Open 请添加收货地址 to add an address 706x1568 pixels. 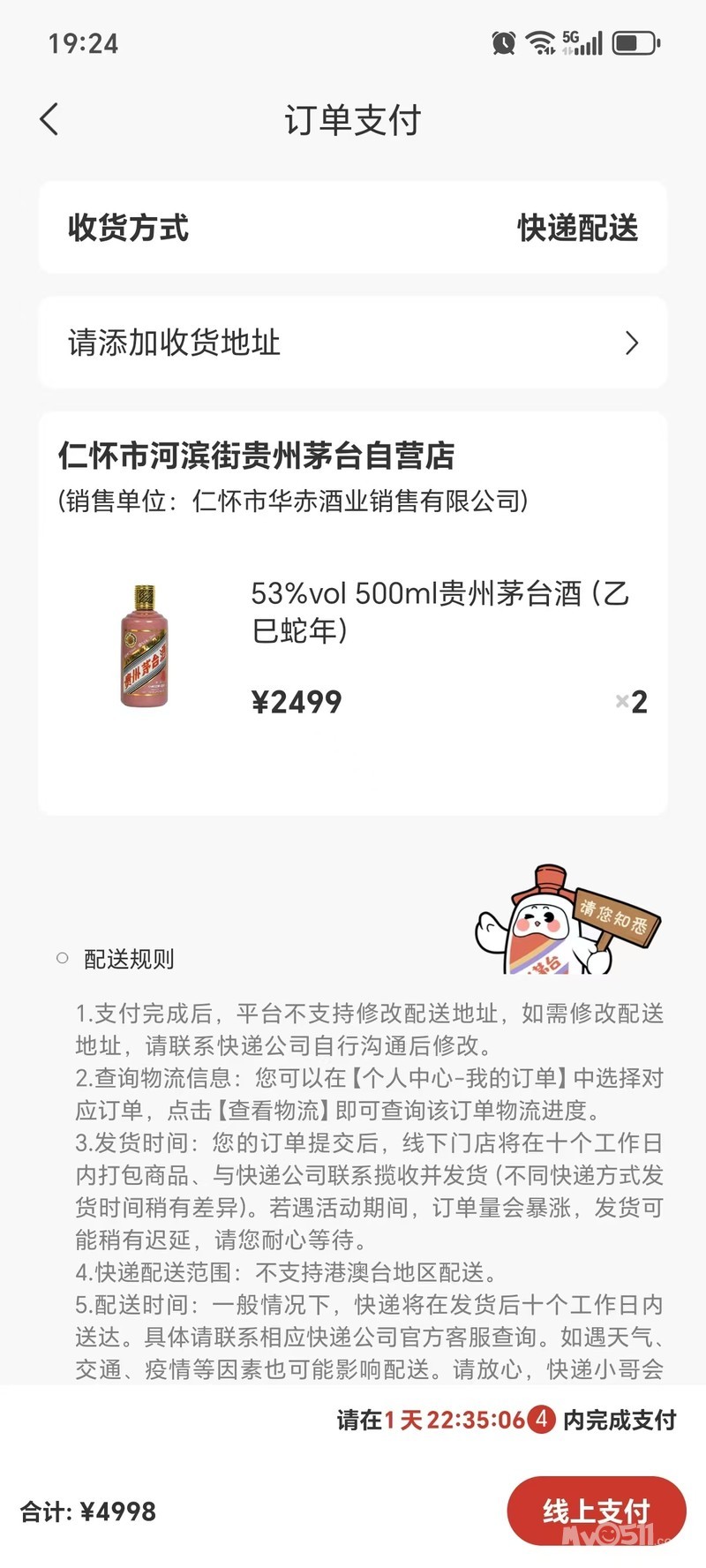(x=353, y=343)
